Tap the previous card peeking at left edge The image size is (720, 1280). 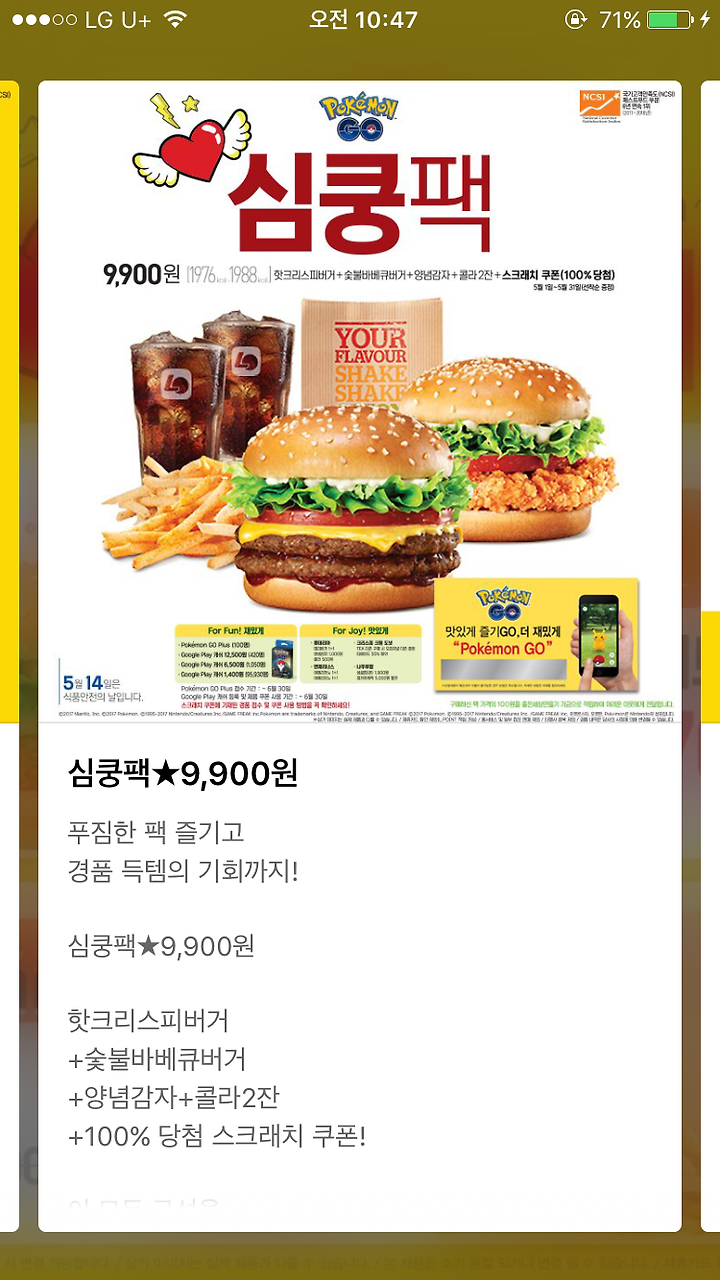click(9, 656)
